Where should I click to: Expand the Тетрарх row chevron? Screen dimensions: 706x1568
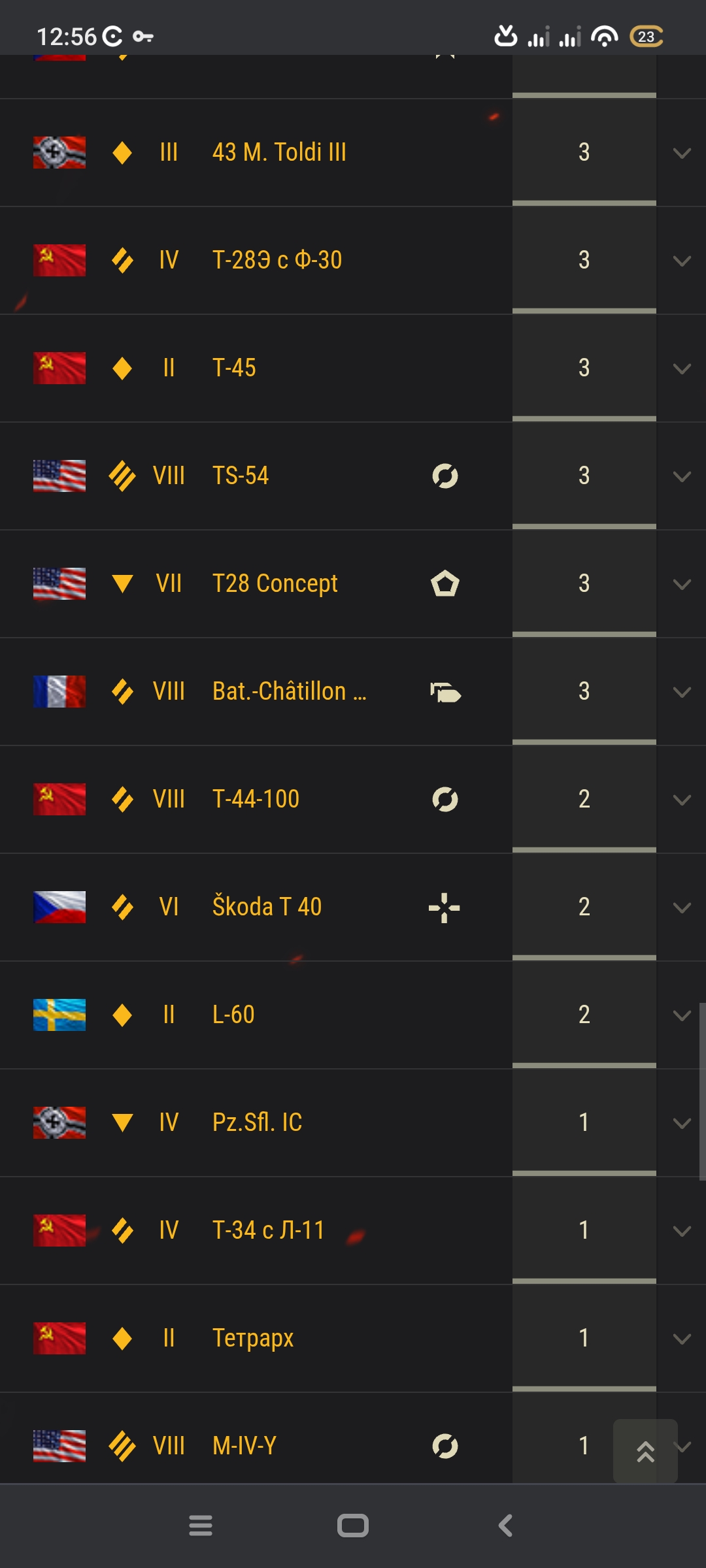(x=682, y=1339)
